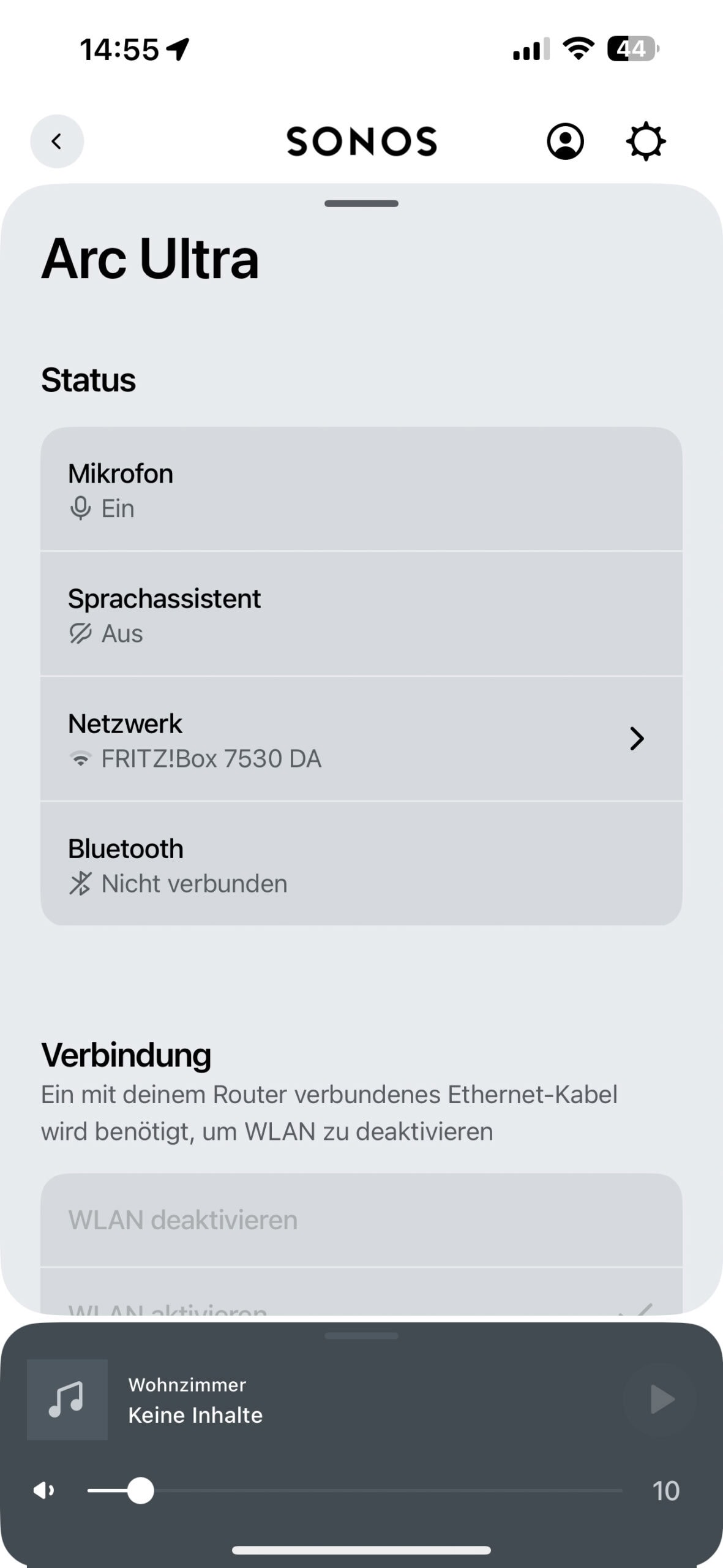Mute the Wohnzimmer speaker volume
The width and height of the screenshot is (723, 1568).
(44, 1490)
